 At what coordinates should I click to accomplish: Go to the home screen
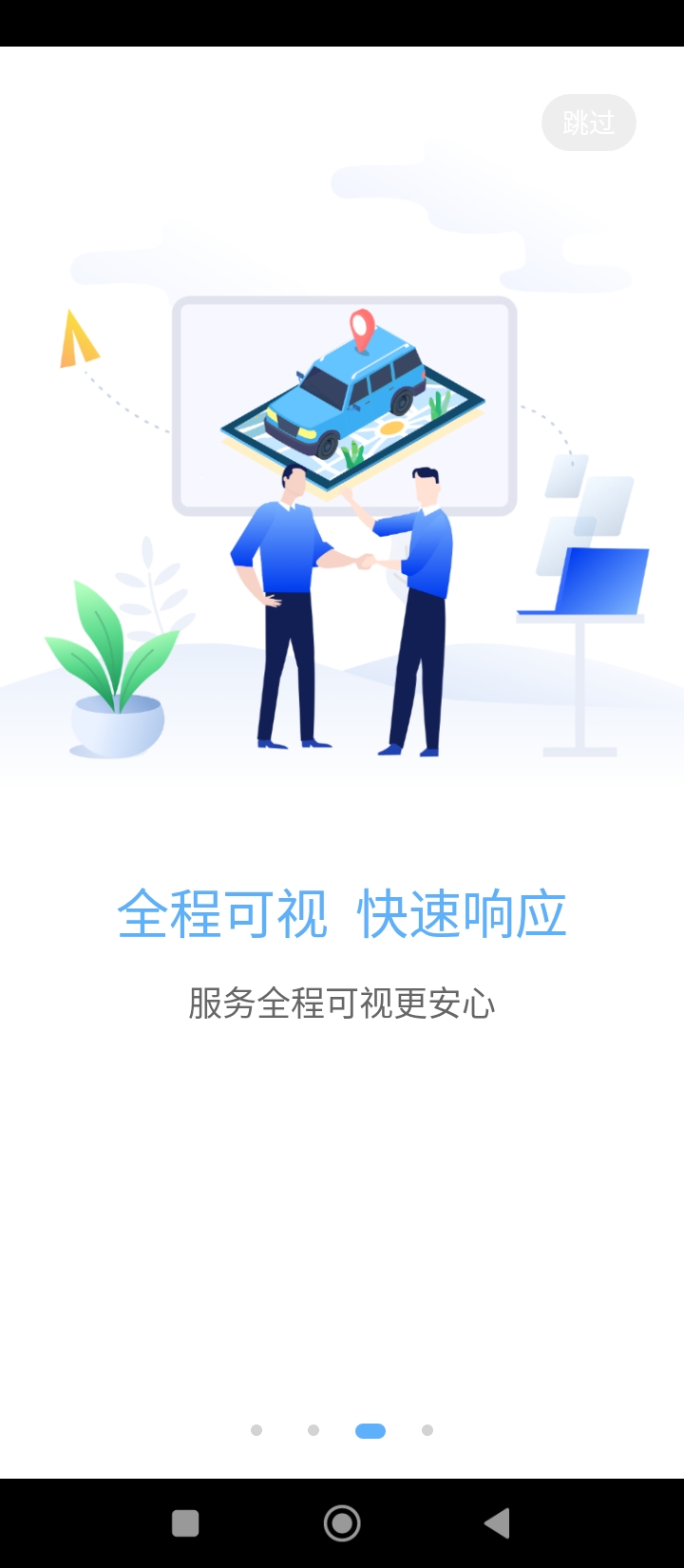(342, 1523)
